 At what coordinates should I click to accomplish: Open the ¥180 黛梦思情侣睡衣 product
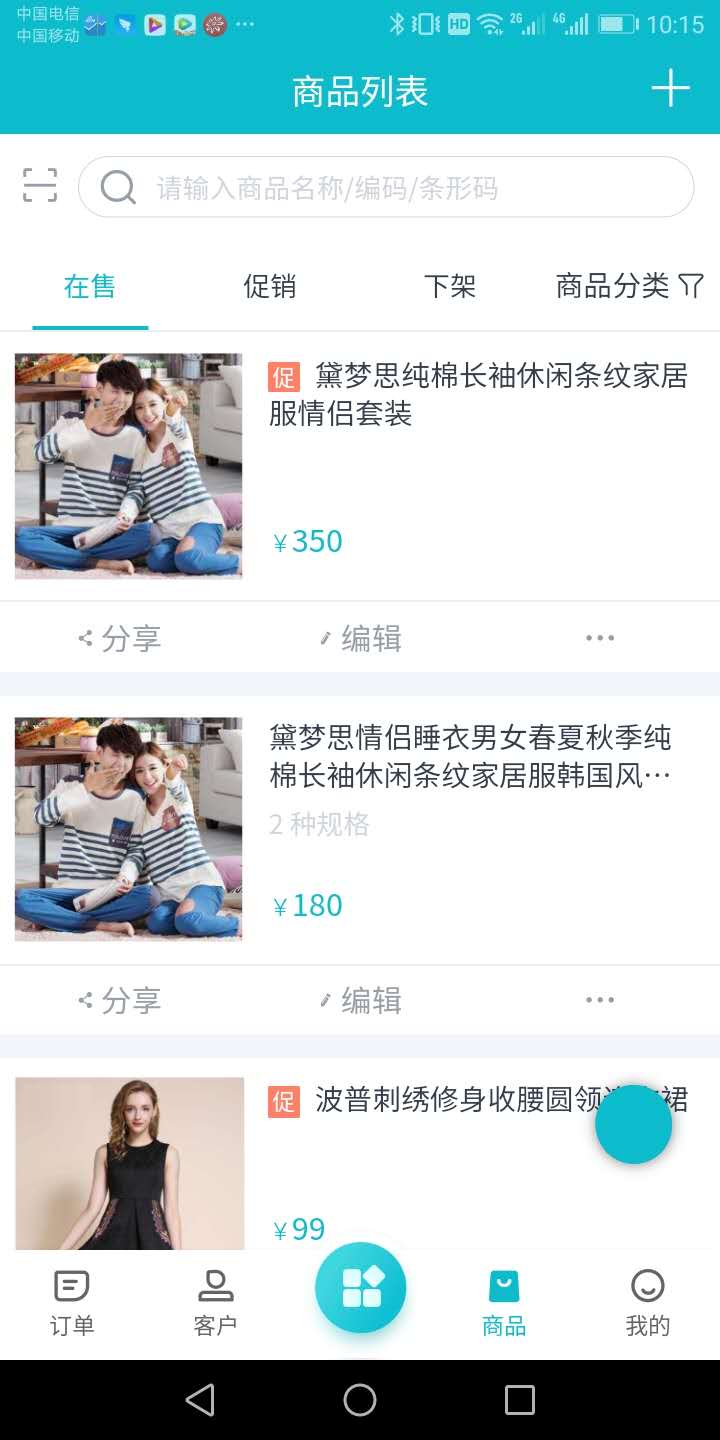pos(470,757)
